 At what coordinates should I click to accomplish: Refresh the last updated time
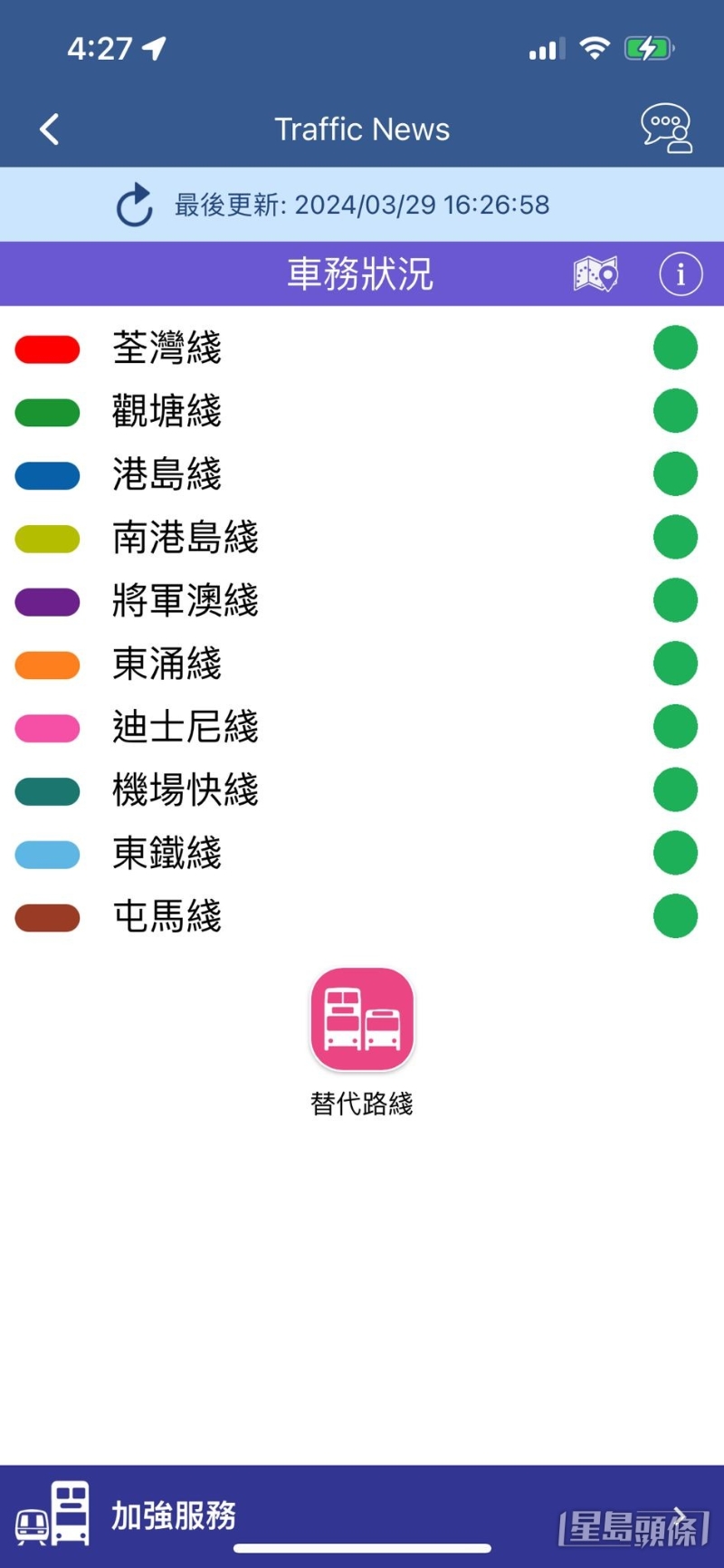[135, 205]
